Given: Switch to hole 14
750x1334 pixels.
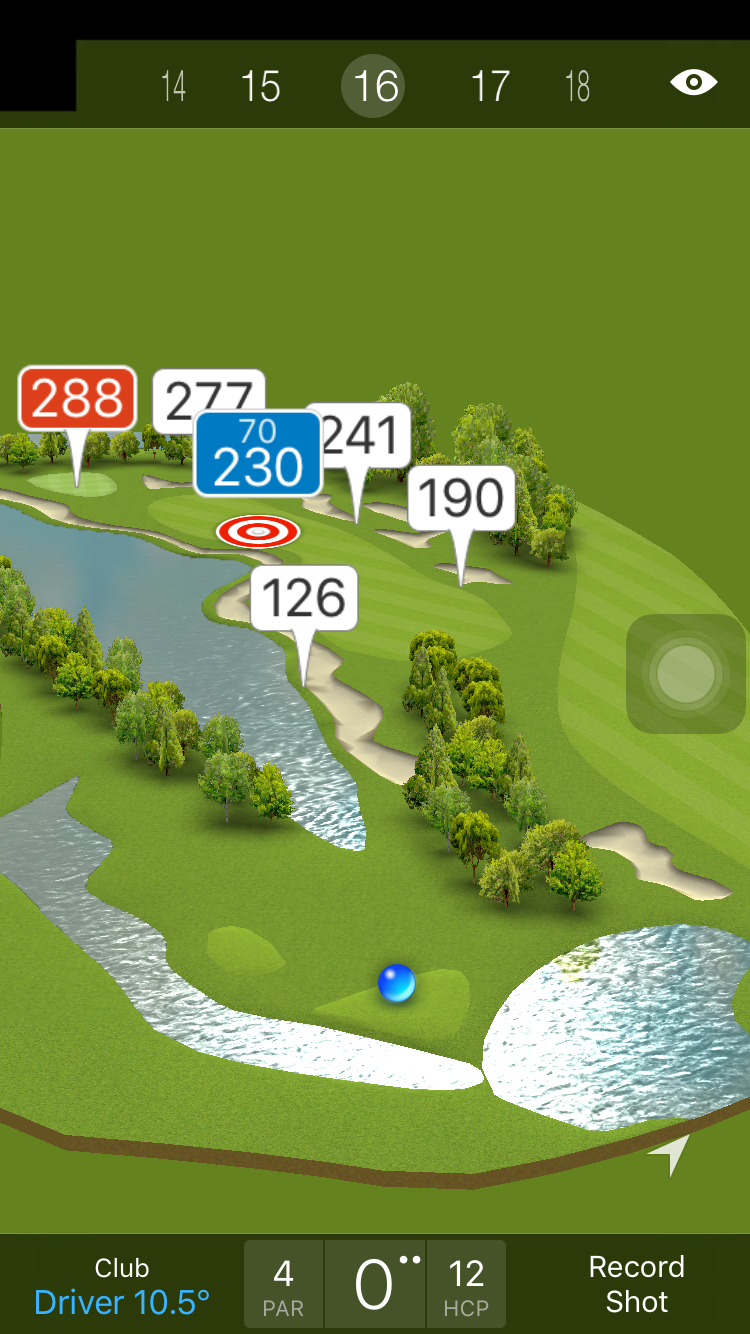Looking at the screenshot, I should click(x=173, y=86).
